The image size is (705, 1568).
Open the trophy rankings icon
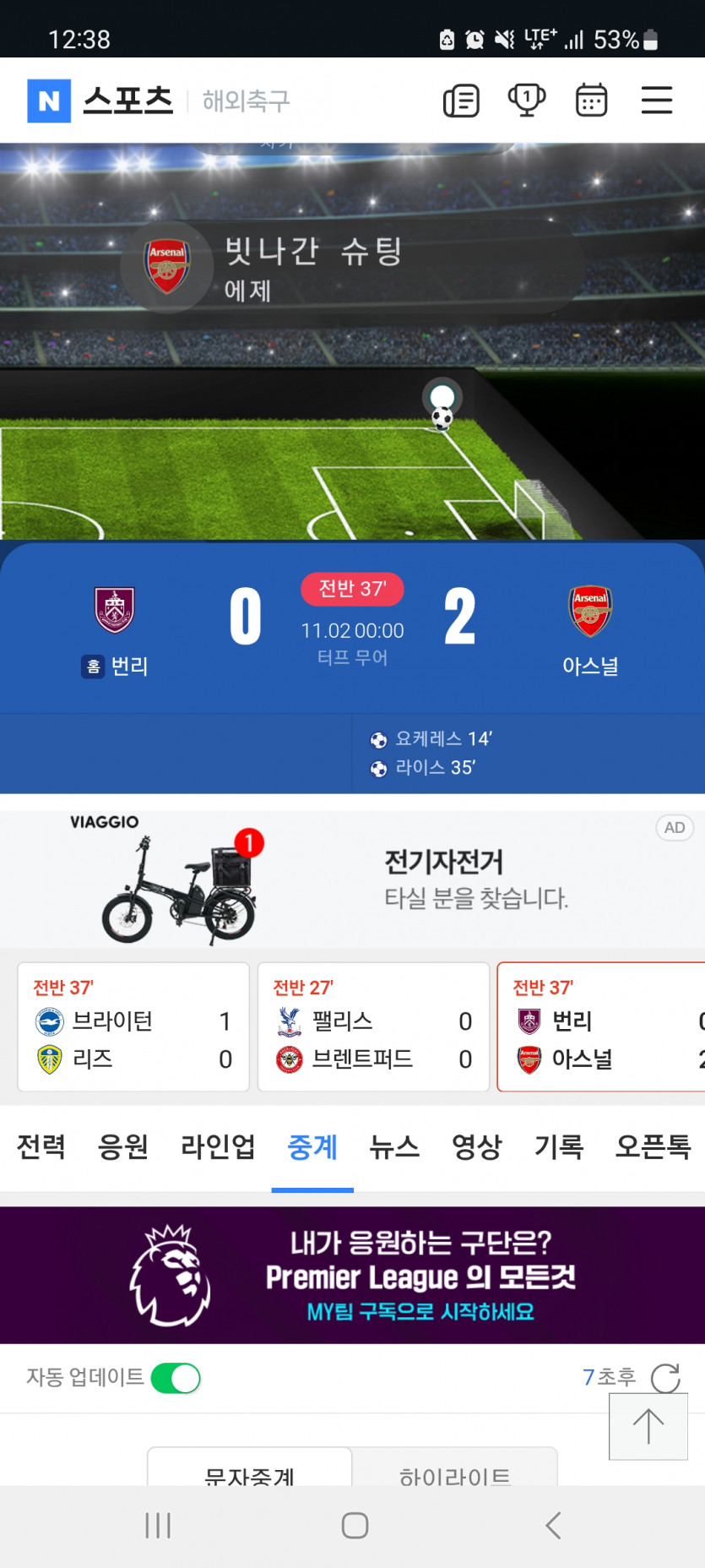pyautogui.click(x=526, y=99)
